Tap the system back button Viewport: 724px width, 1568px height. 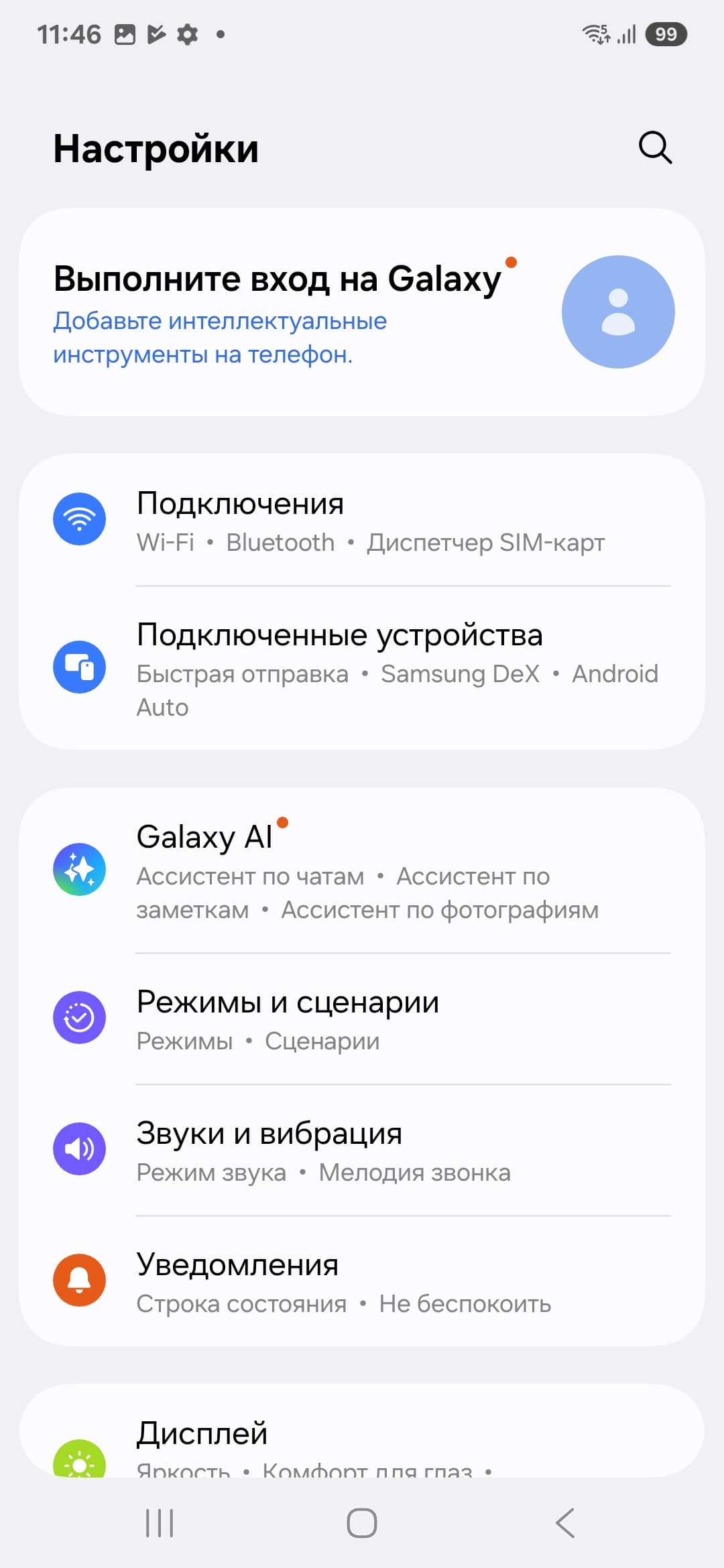(565, 1523)
